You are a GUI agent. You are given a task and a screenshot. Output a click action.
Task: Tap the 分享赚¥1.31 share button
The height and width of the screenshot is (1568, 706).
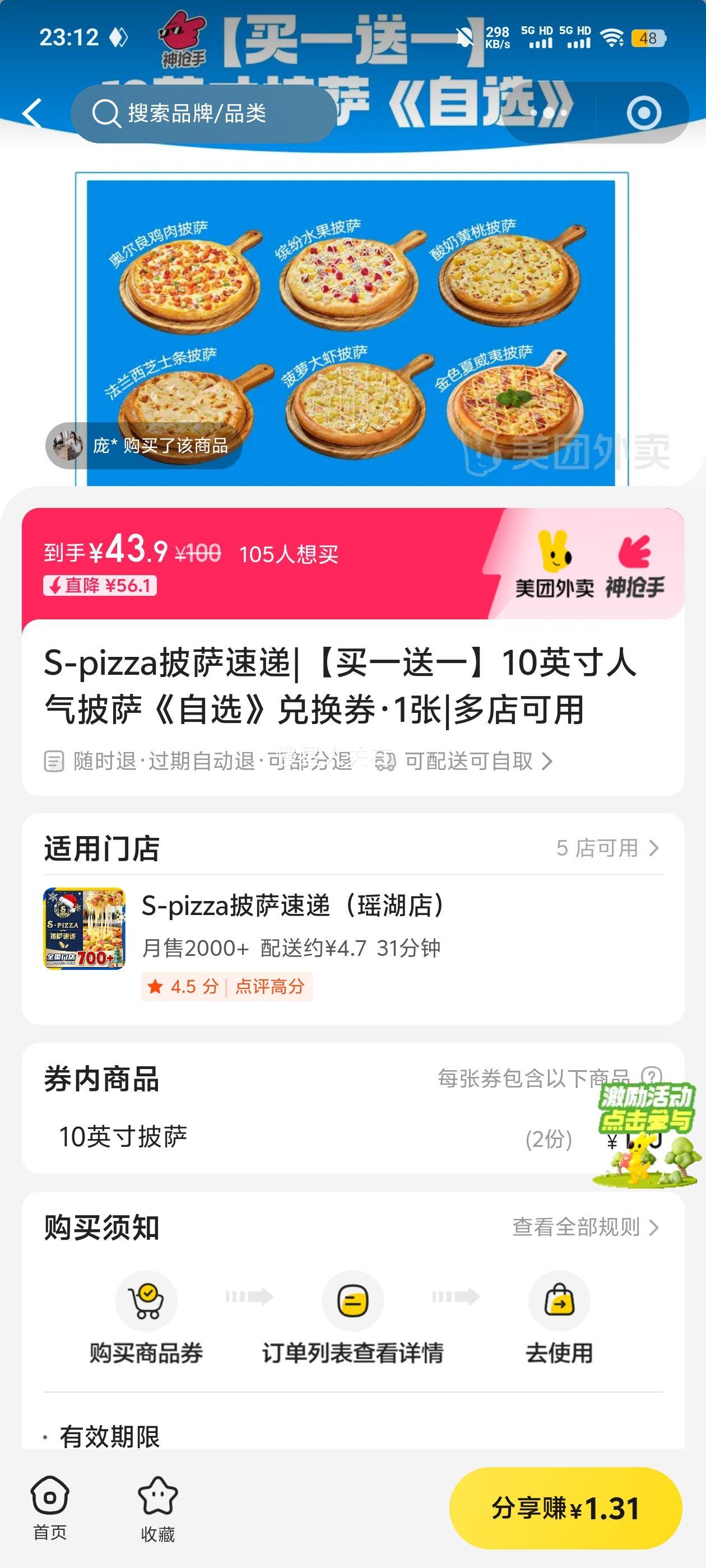(x=566, y=1508)
